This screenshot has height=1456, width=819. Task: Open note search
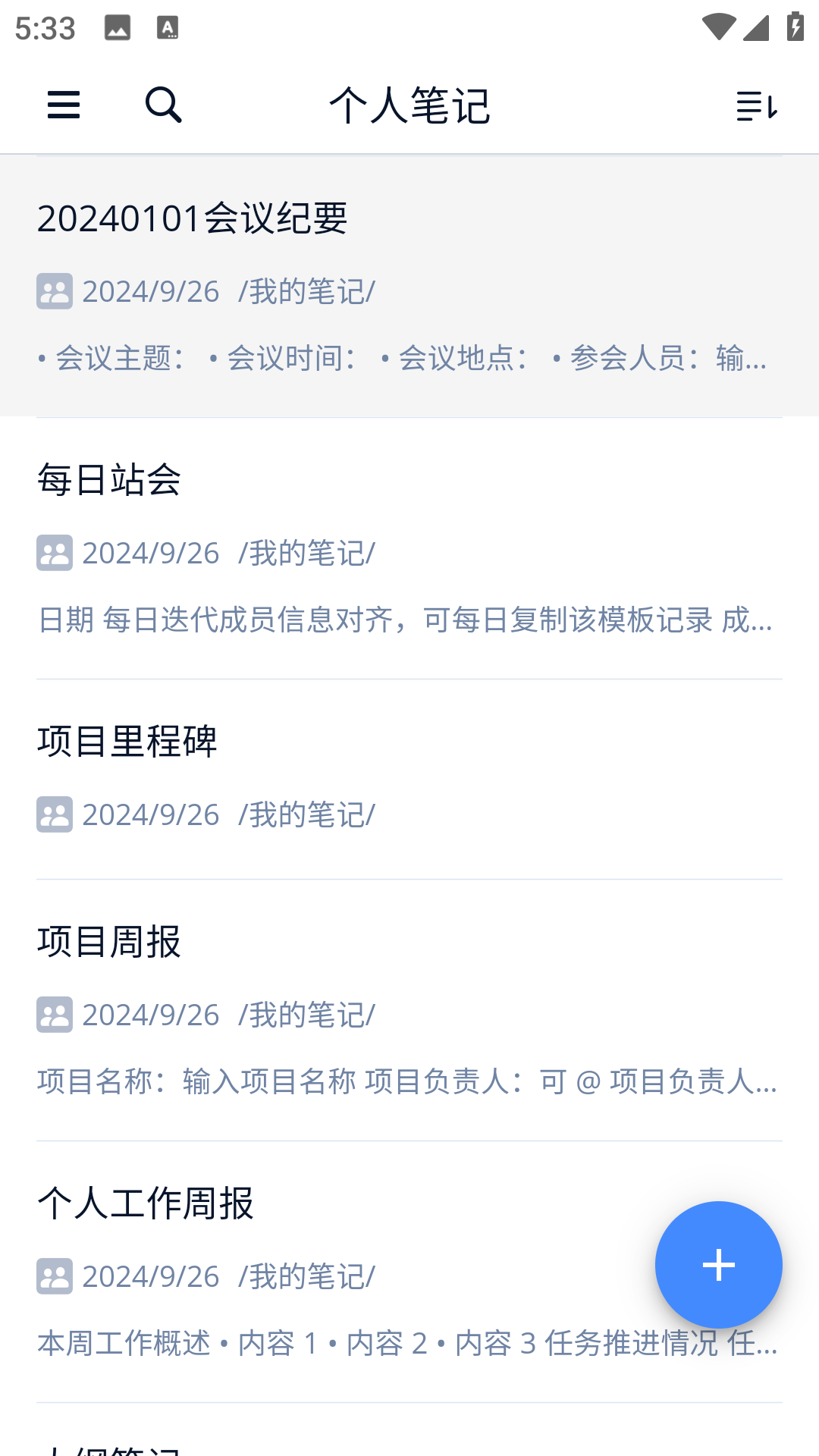[x=163, y=105]
